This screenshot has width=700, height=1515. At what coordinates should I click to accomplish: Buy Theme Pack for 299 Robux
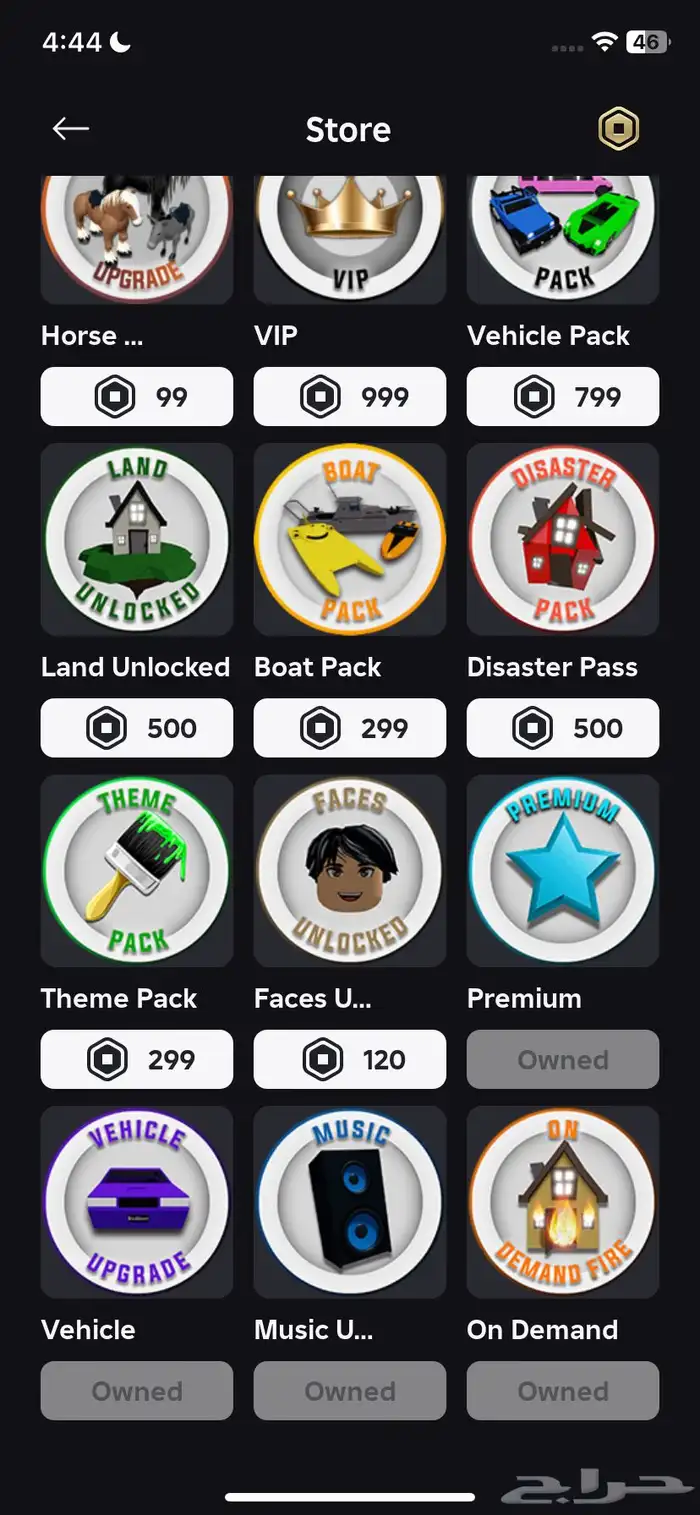[x=137, y=1059]
